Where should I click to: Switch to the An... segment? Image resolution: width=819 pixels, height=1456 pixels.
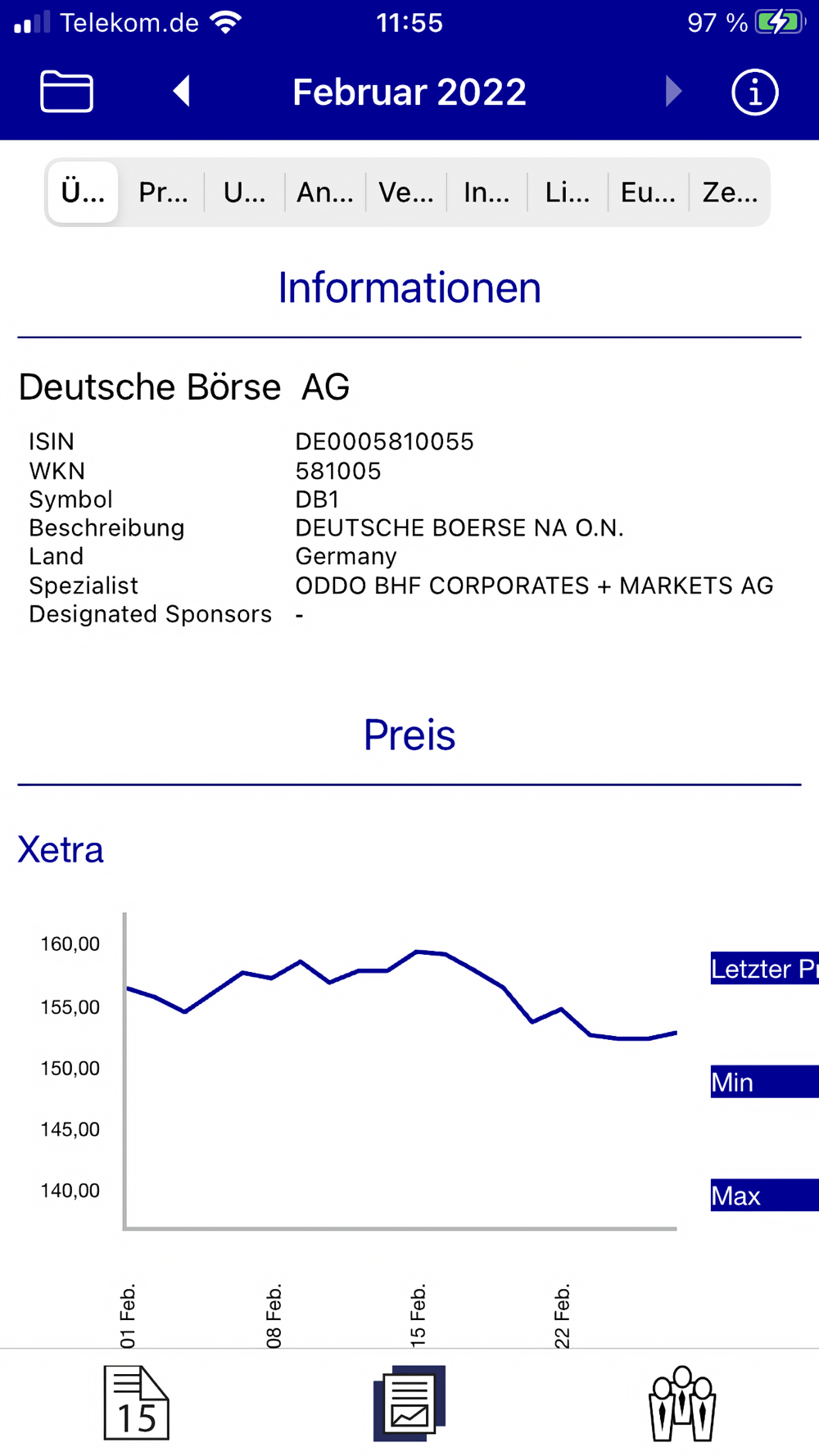click(325, 192)
